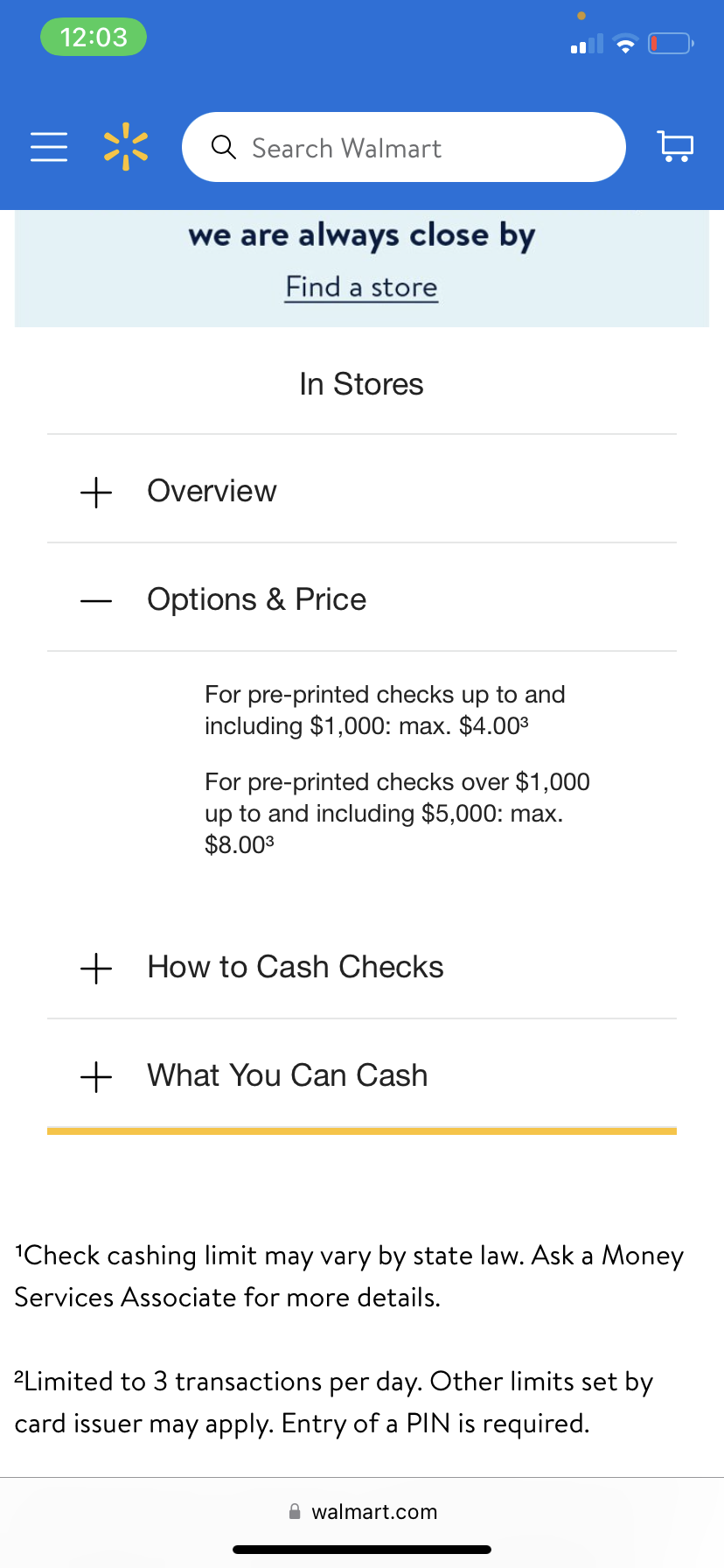Tap the battery indicator in the status bar
The image size is (724, 1568).
(x=669, y=42)
